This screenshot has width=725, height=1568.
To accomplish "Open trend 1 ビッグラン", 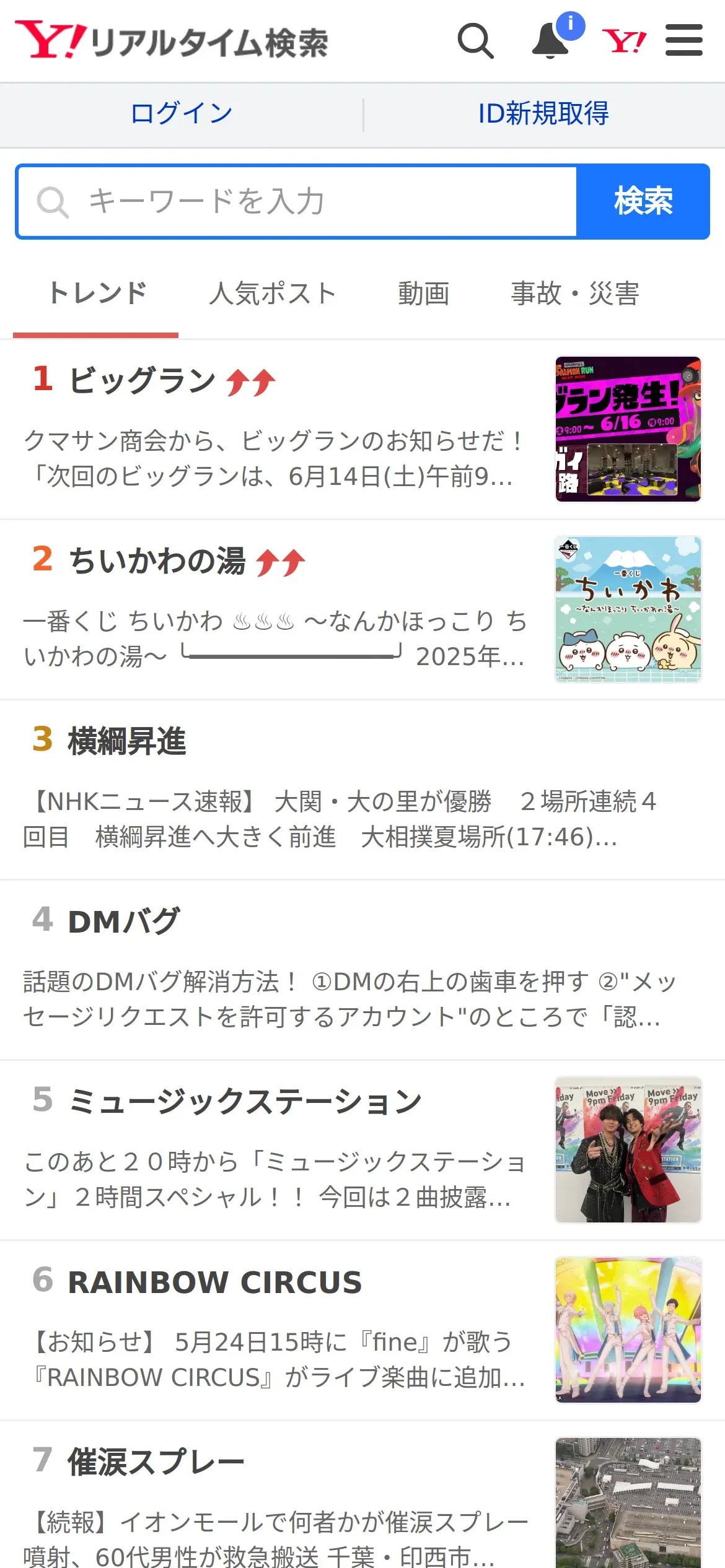I will point(143,380).
